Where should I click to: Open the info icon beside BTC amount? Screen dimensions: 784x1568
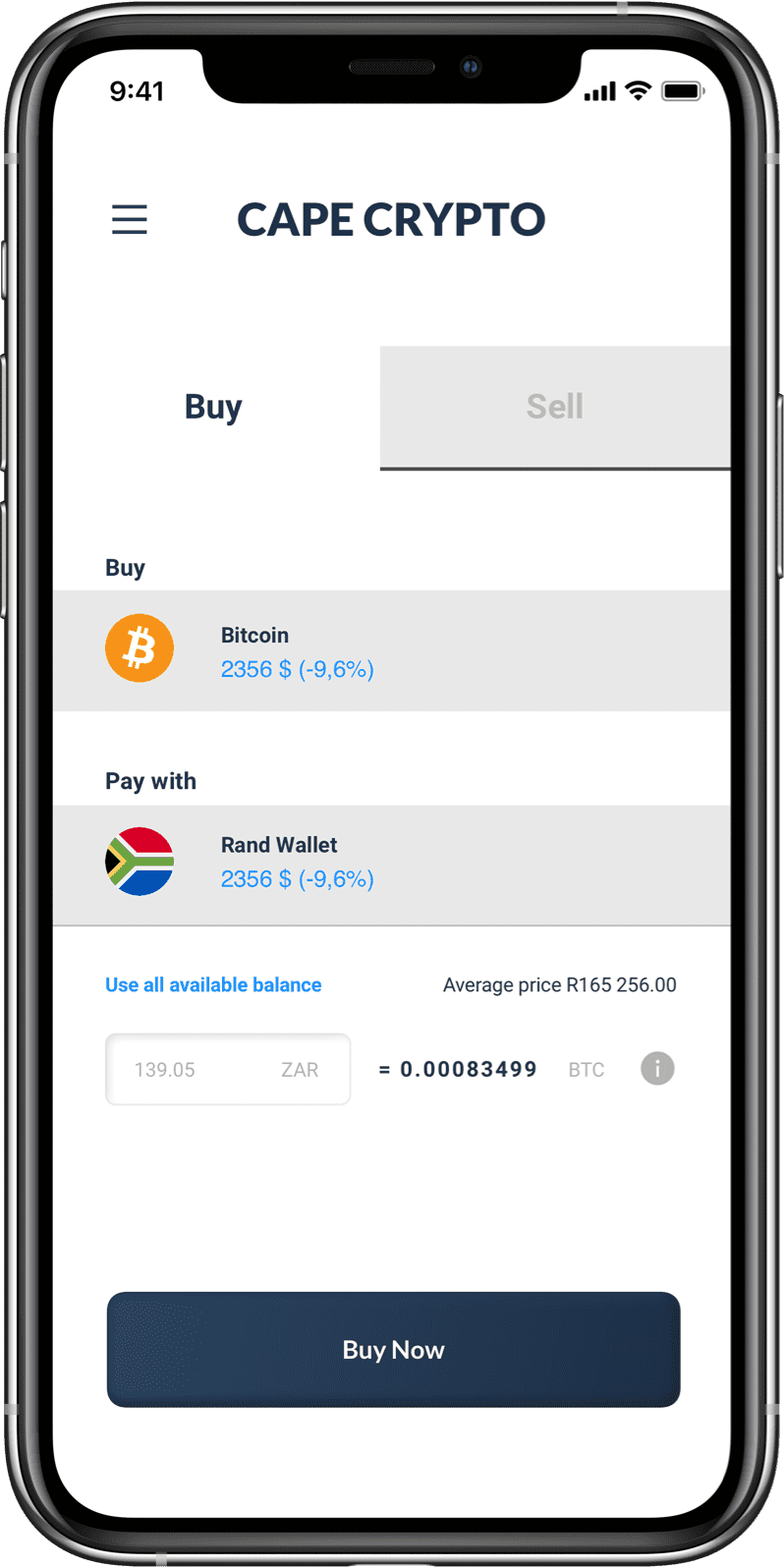click(x=657, y=1068)
